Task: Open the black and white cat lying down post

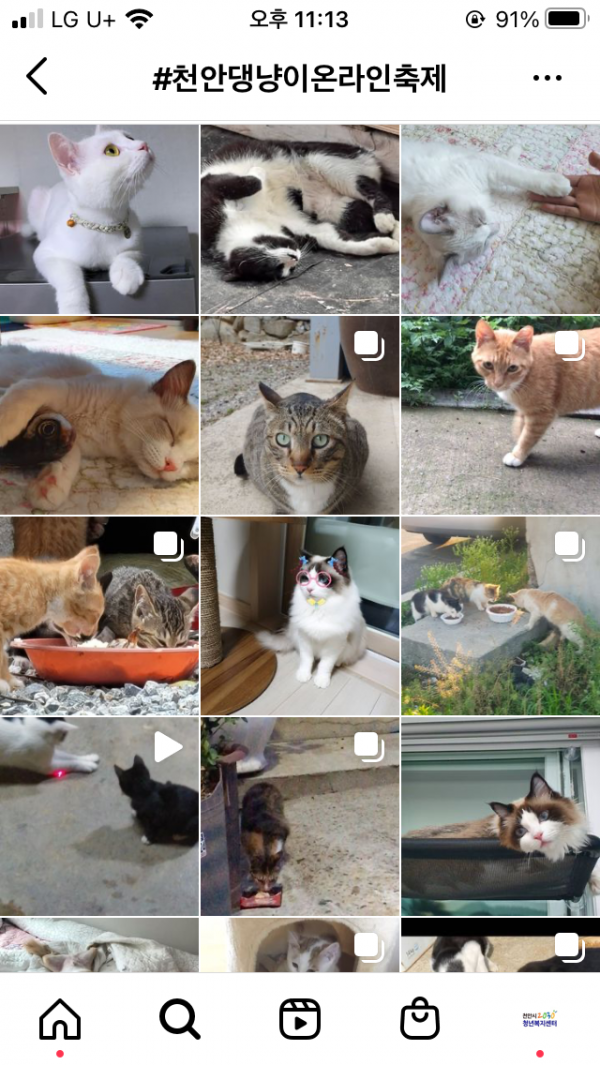Action: pos(300,218)
